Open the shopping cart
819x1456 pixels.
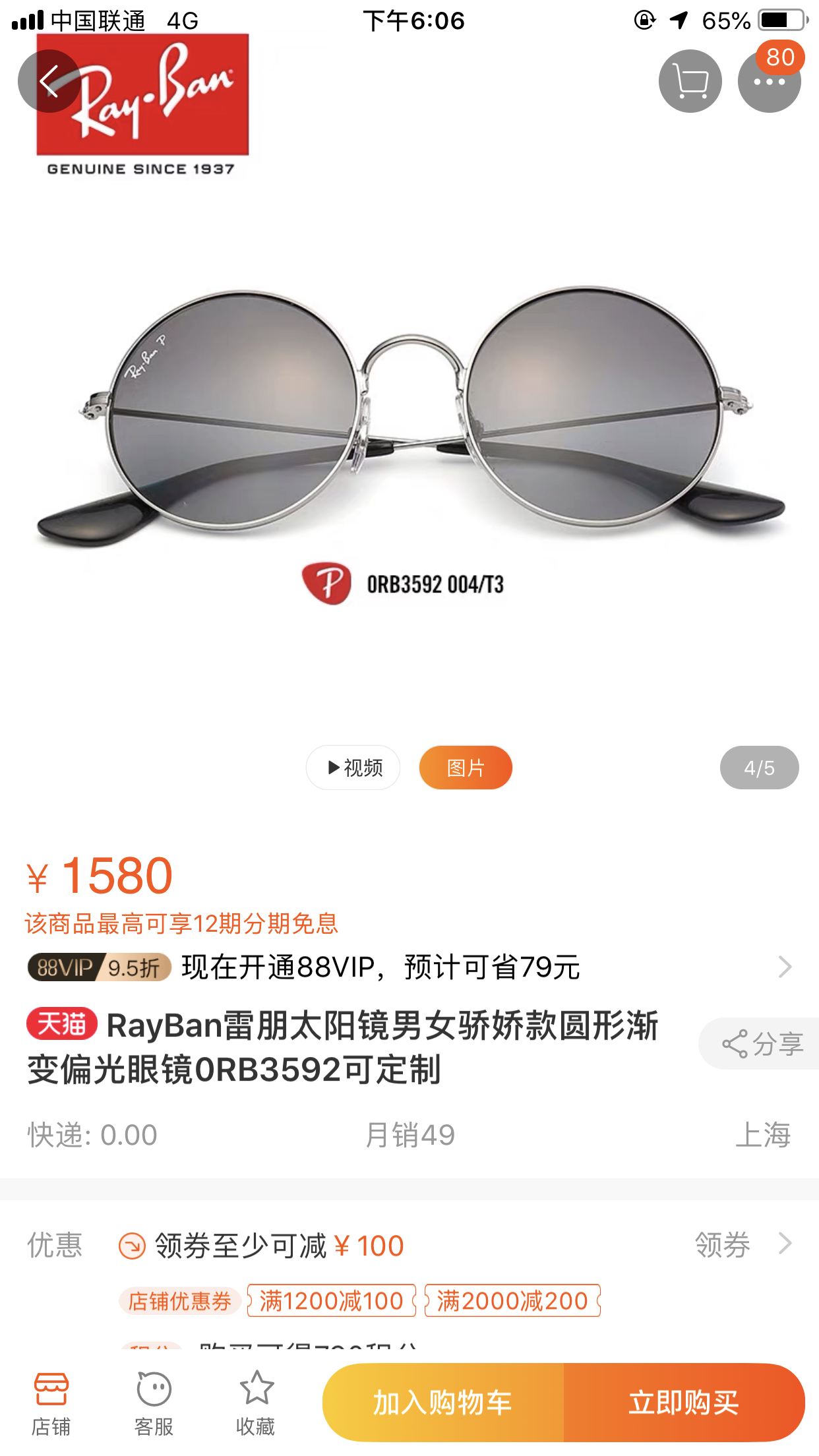690,81
